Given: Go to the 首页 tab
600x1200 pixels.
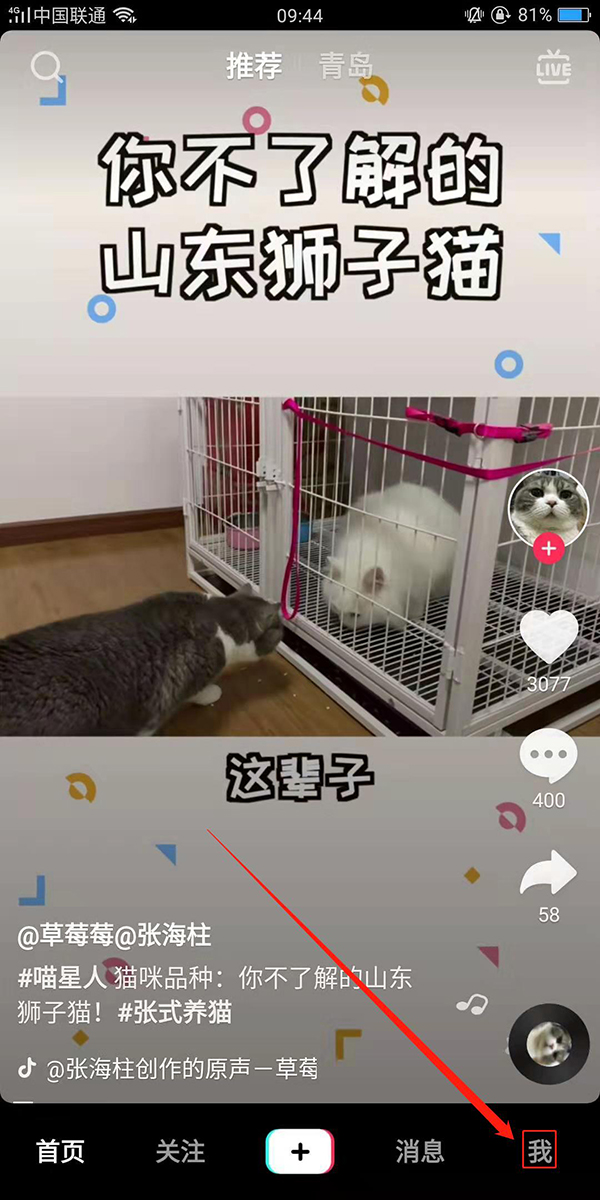Looking at the screenshot, I should pos(61,1151).
